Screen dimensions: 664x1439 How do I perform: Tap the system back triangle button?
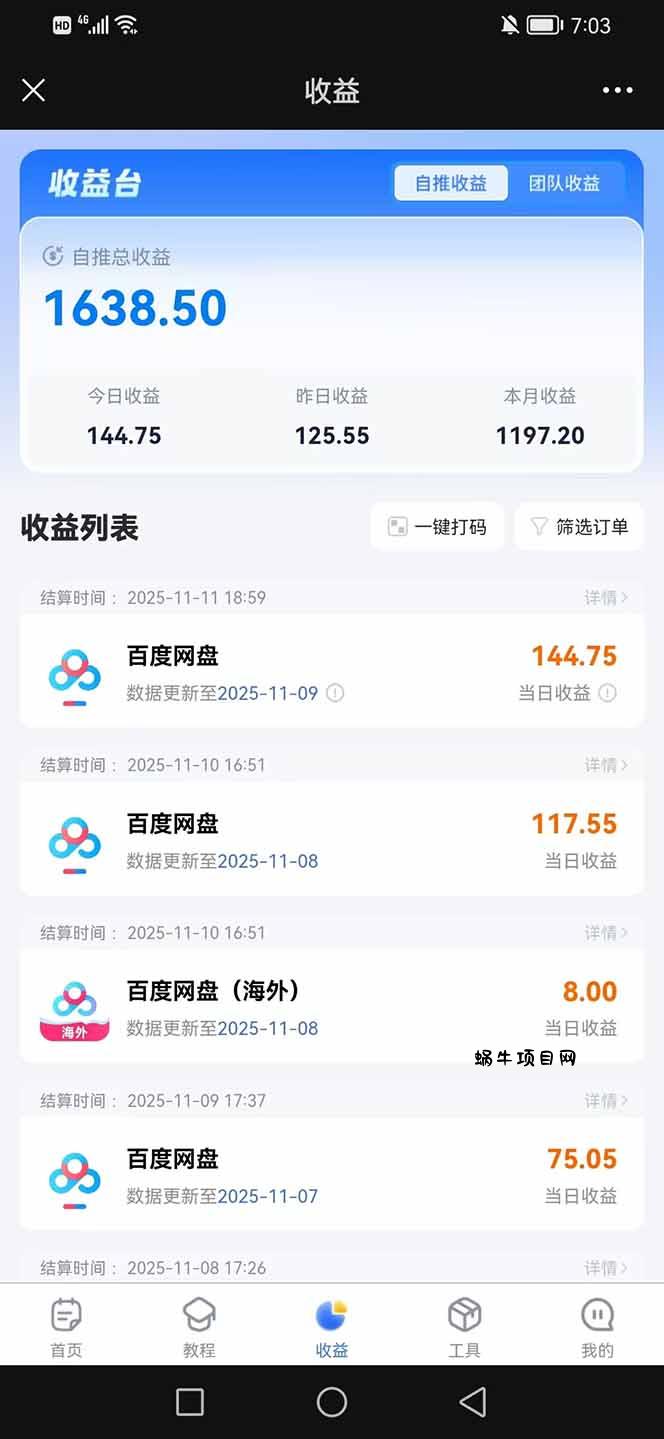pos(473,1402)
